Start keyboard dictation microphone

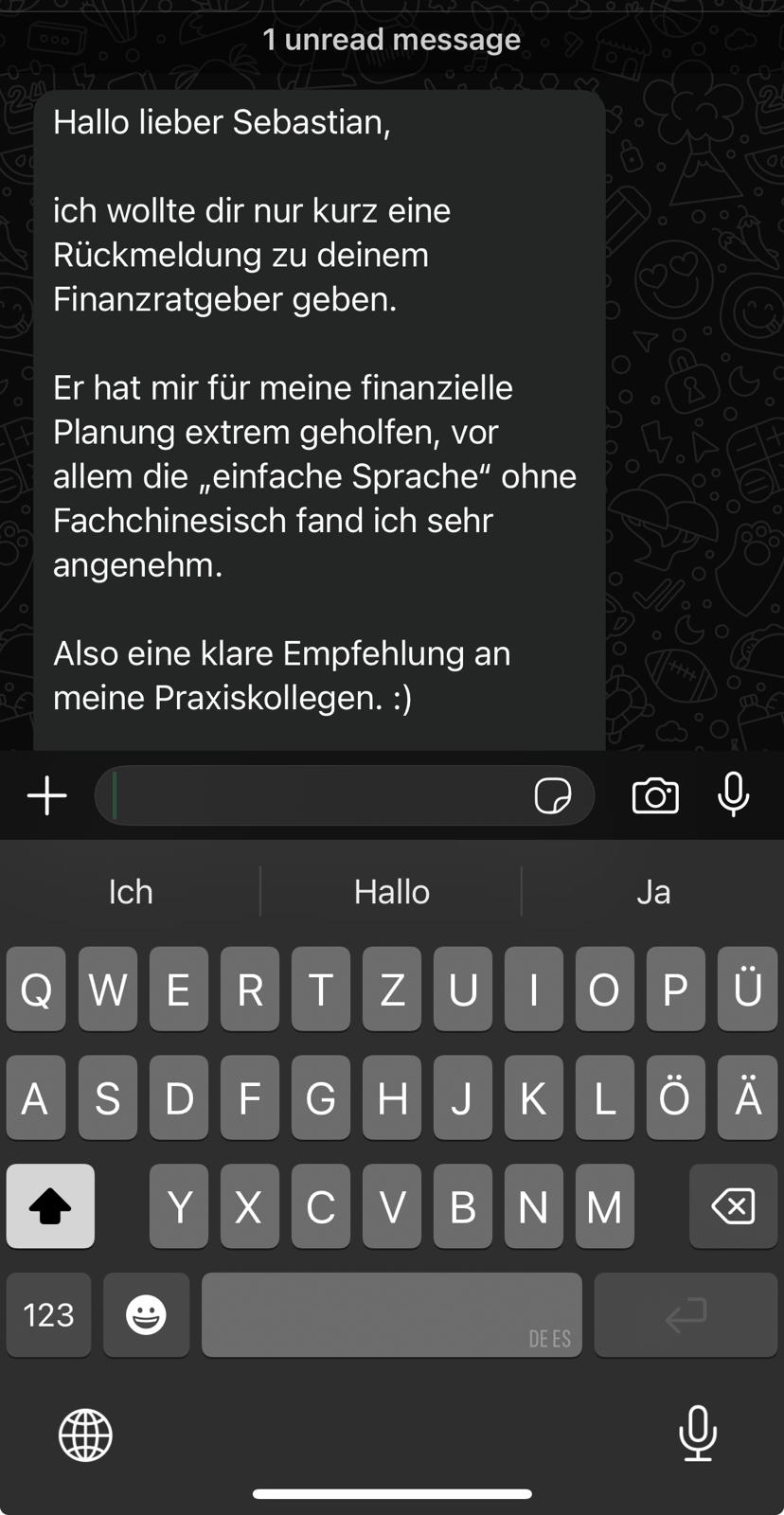point(698,1433)
